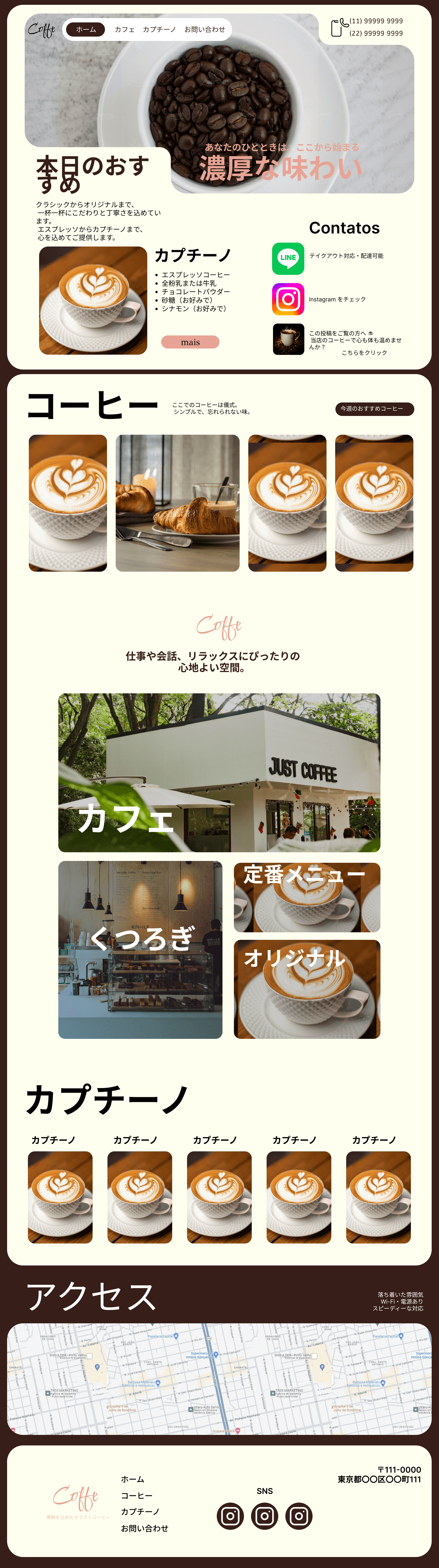Tap the ホーム link in the footer
Viewport: 439px width, 1568px height.
point(132,1479)
